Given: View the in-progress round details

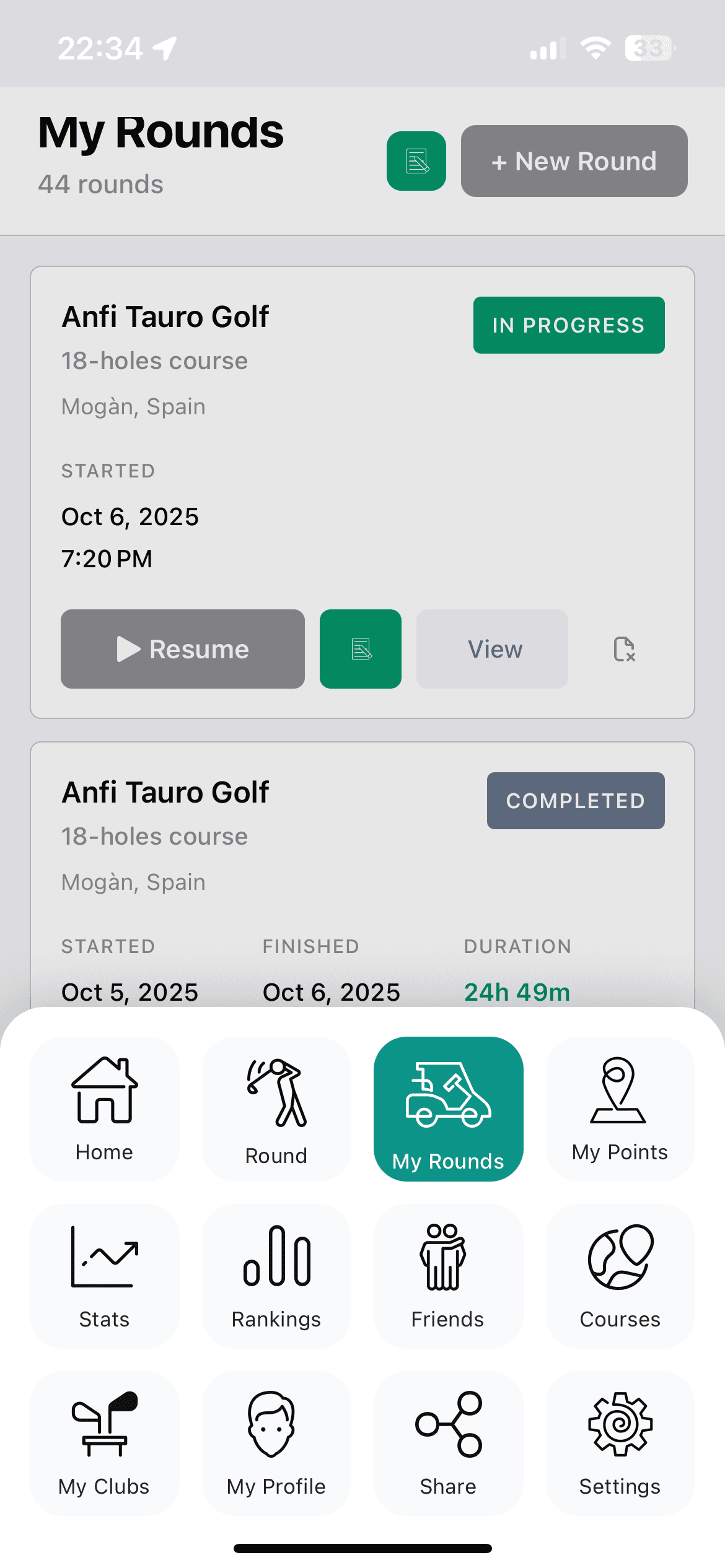Looking at the screenshot, I should tap(492, 649).
